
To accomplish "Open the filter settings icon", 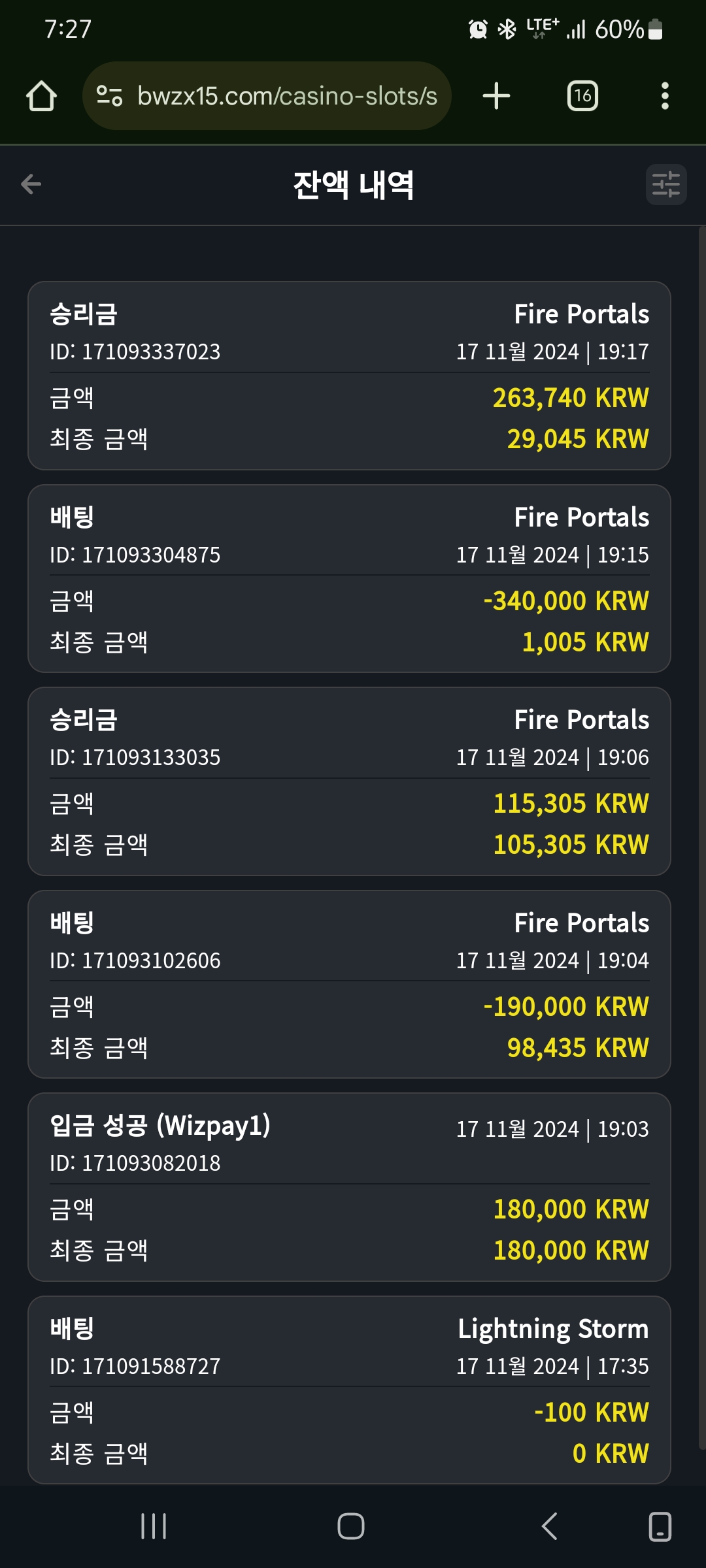I will tap(666, 184).
